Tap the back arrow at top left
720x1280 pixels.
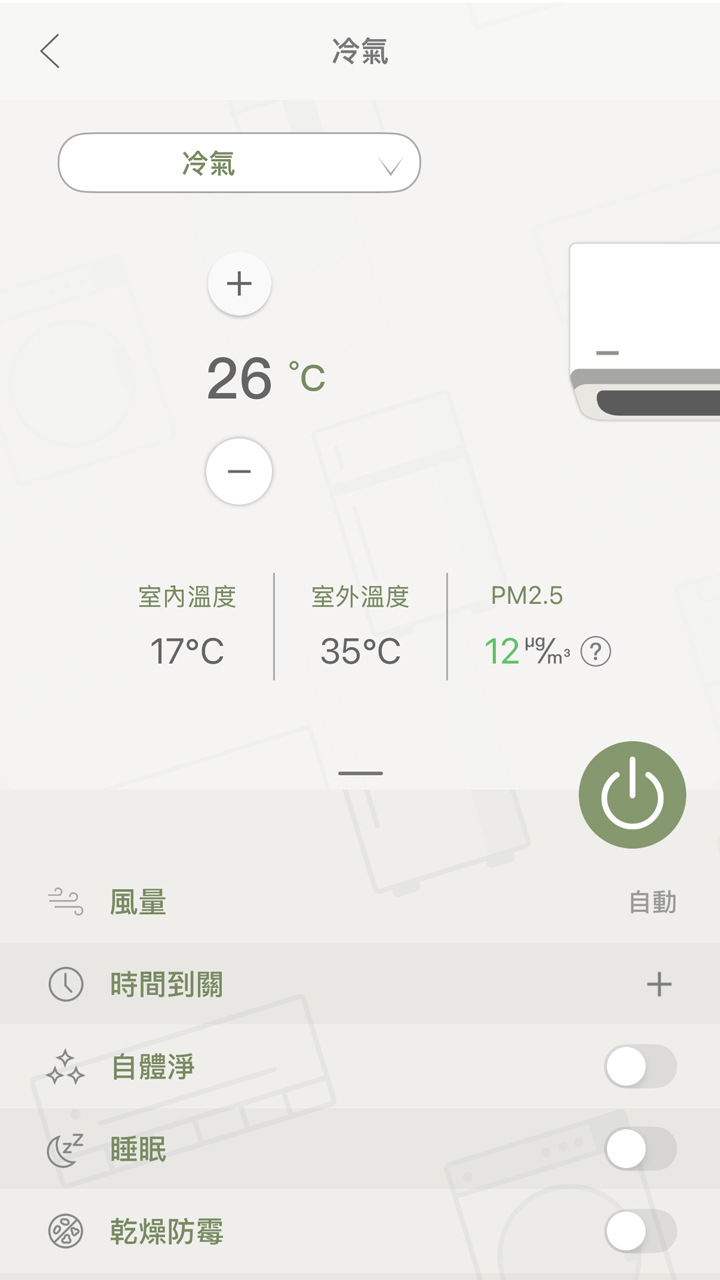(50, 51)
